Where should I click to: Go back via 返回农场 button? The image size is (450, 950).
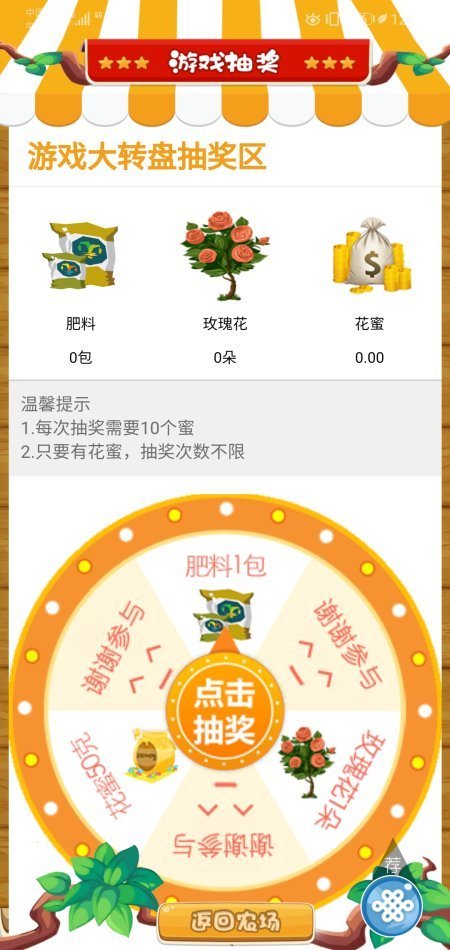pyautogui.click(x=236, y=923)
